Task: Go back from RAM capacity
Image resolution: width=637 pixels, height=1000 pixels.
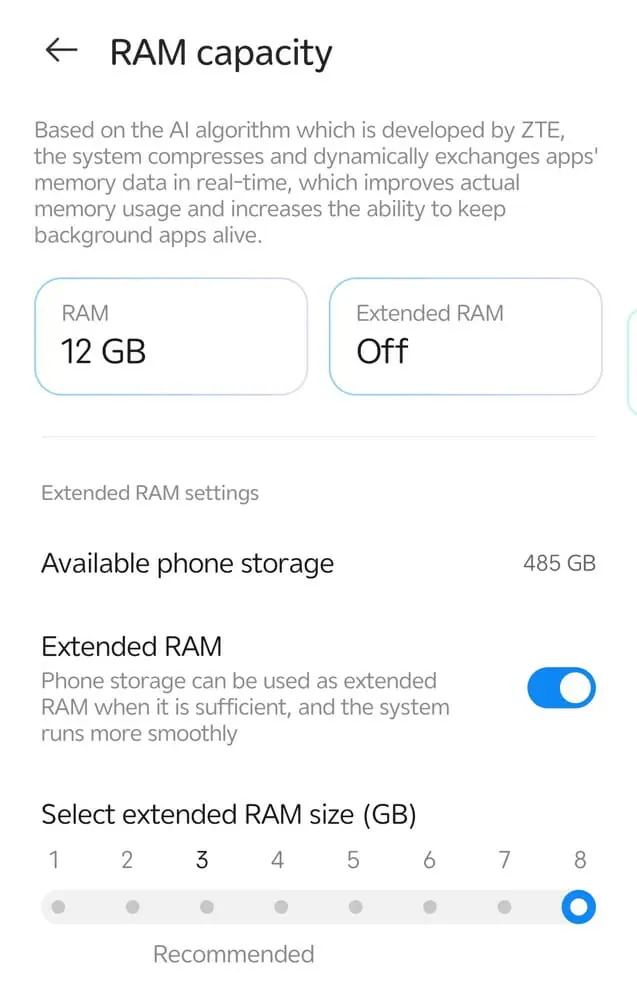Action: click(x=61, y=51)
